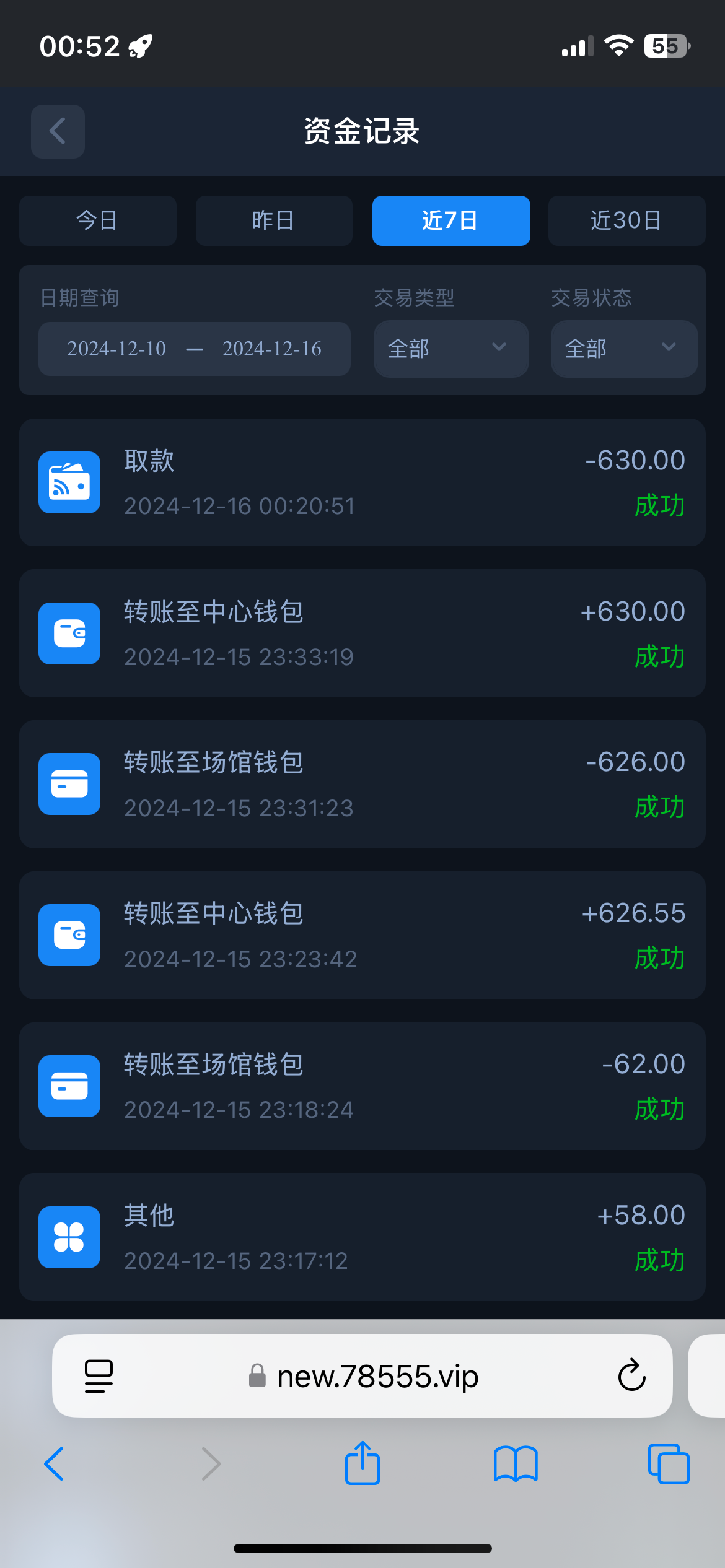
Task: Open the page settings menu in address bar
Action: (99, 1376)
